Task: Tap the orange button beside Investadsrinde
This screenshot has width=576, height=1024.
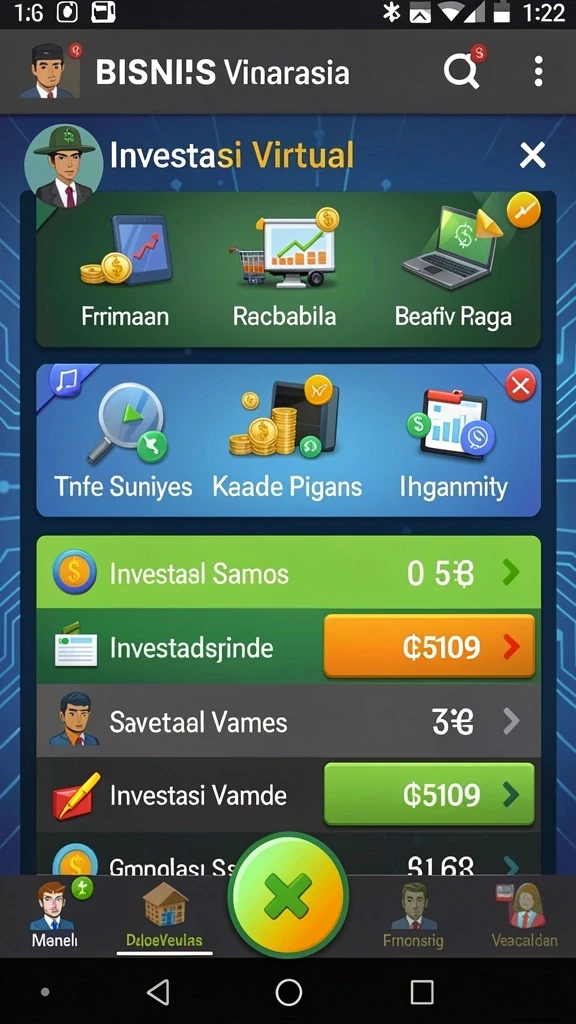Action: pyautogui.click(x=429, y=647)
